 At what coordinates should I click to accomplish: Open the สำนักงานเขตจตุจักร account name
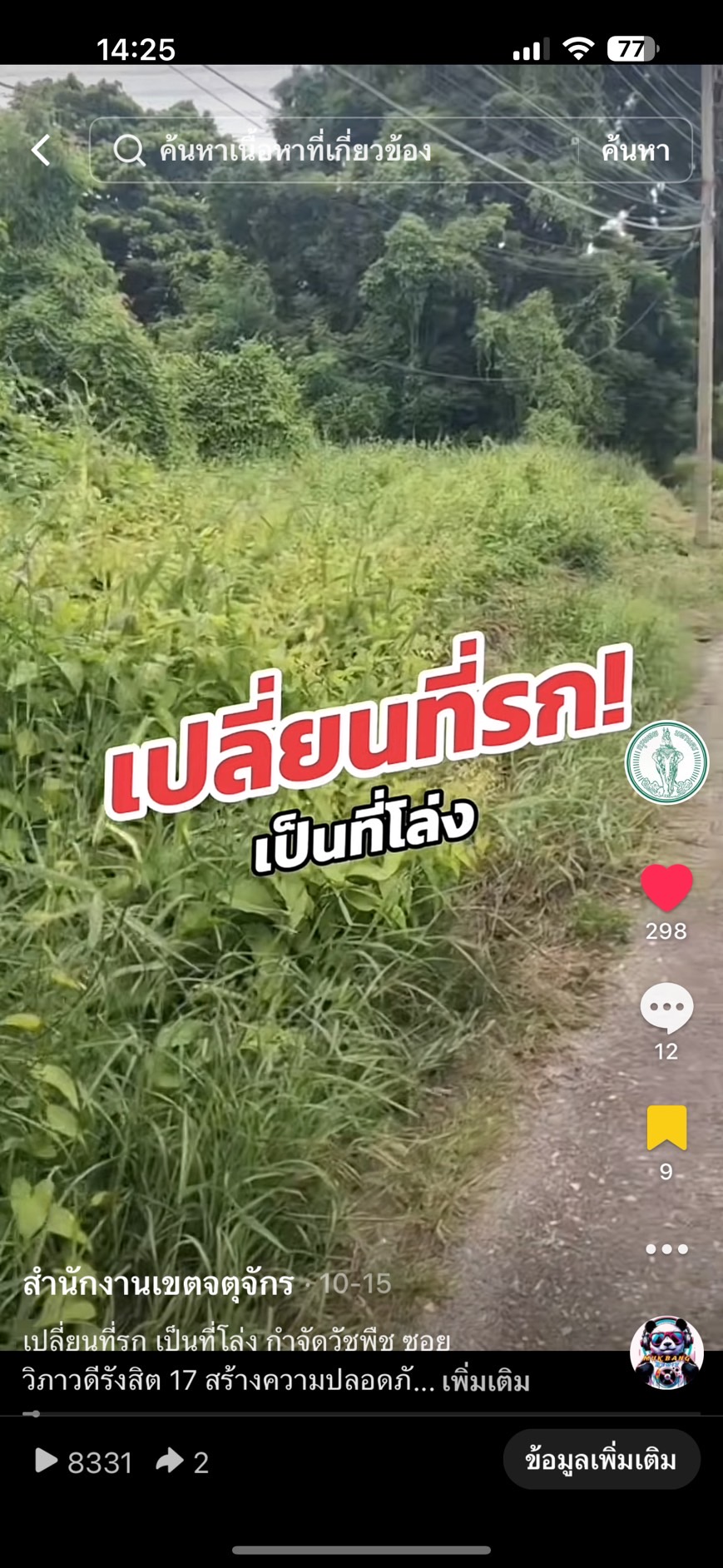(x=158, y=1283)
